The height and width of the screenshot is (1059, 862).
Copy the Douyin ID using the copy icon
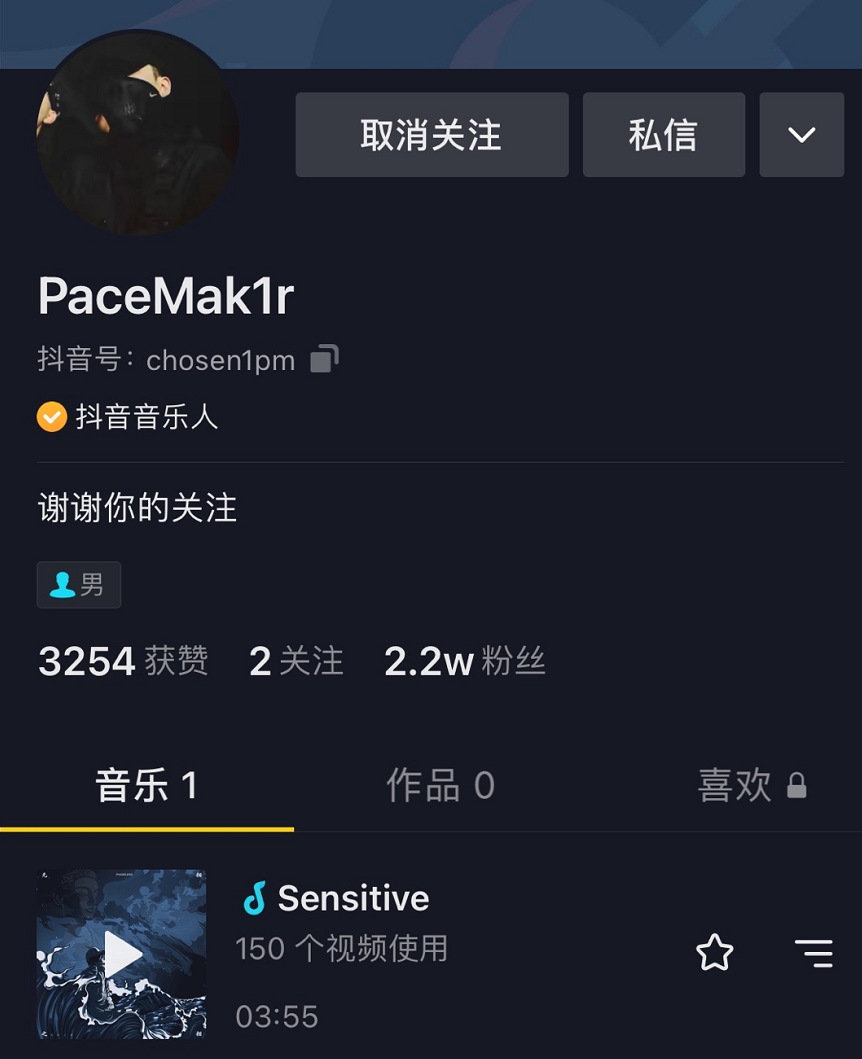[323, 359]
